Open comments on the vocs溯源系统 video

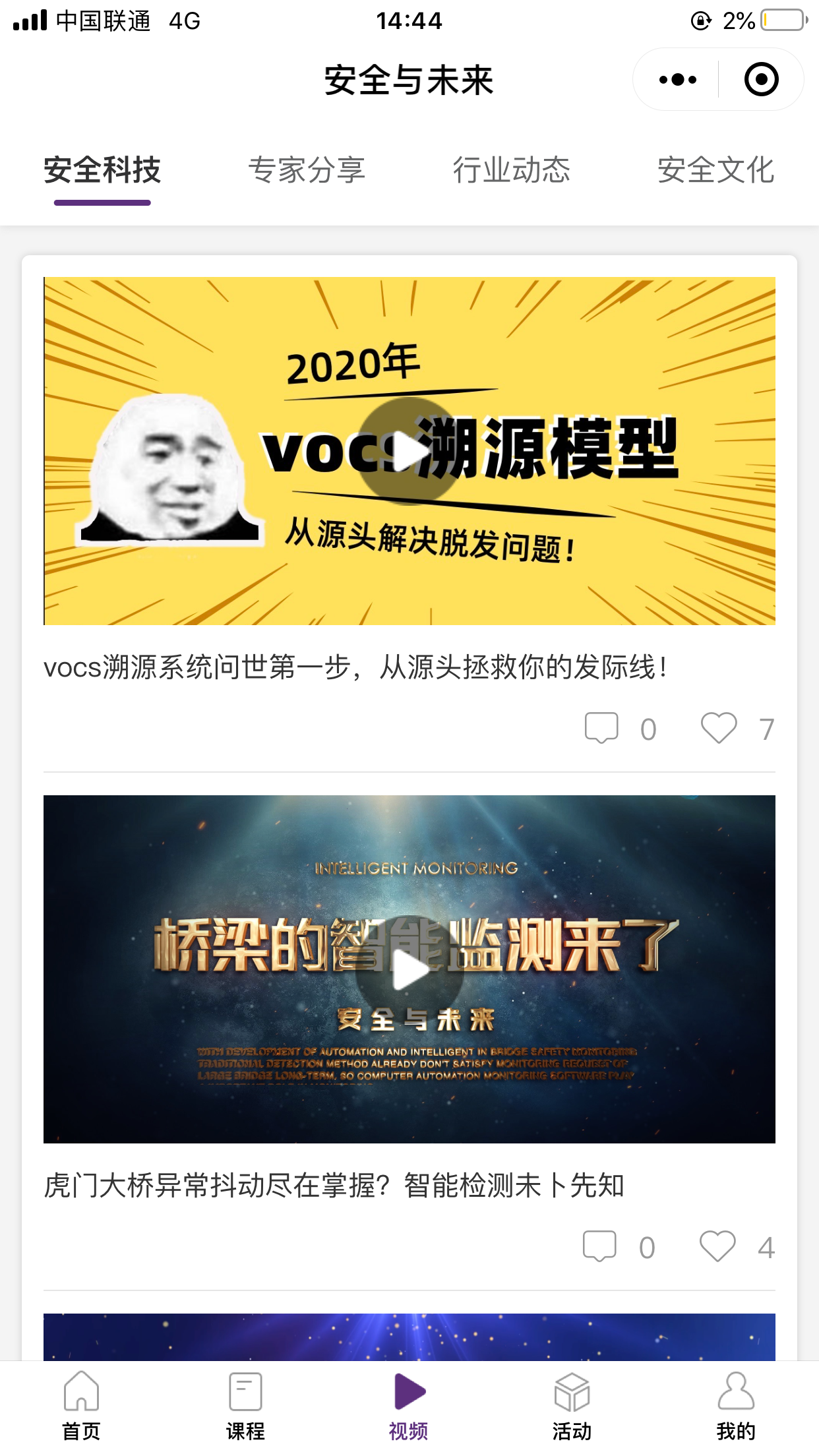point(601,728)
